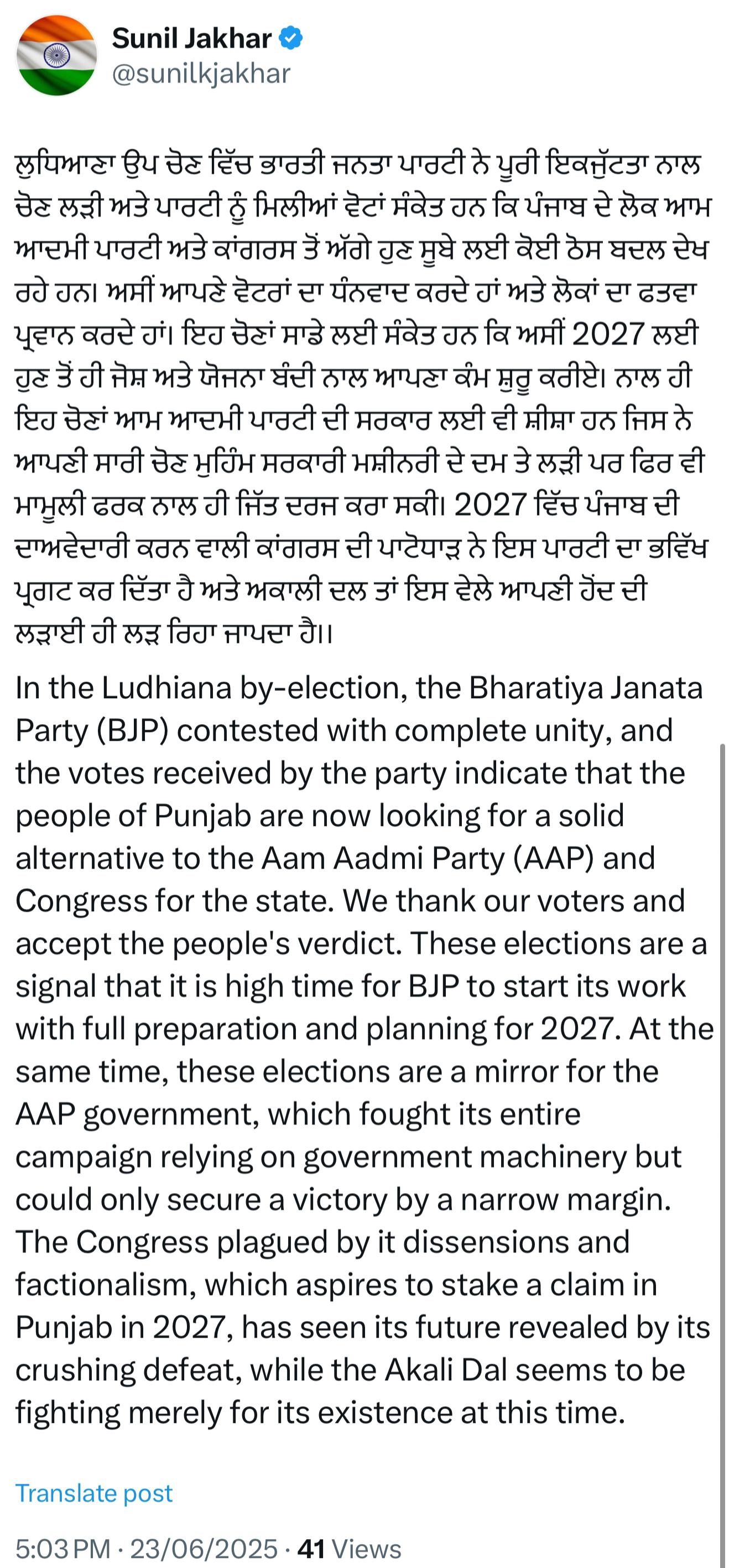Viewport: 729px width, 1568px height.
Task: Open Sunil Jakhar's profile name
Action: [x=191, y=38]
